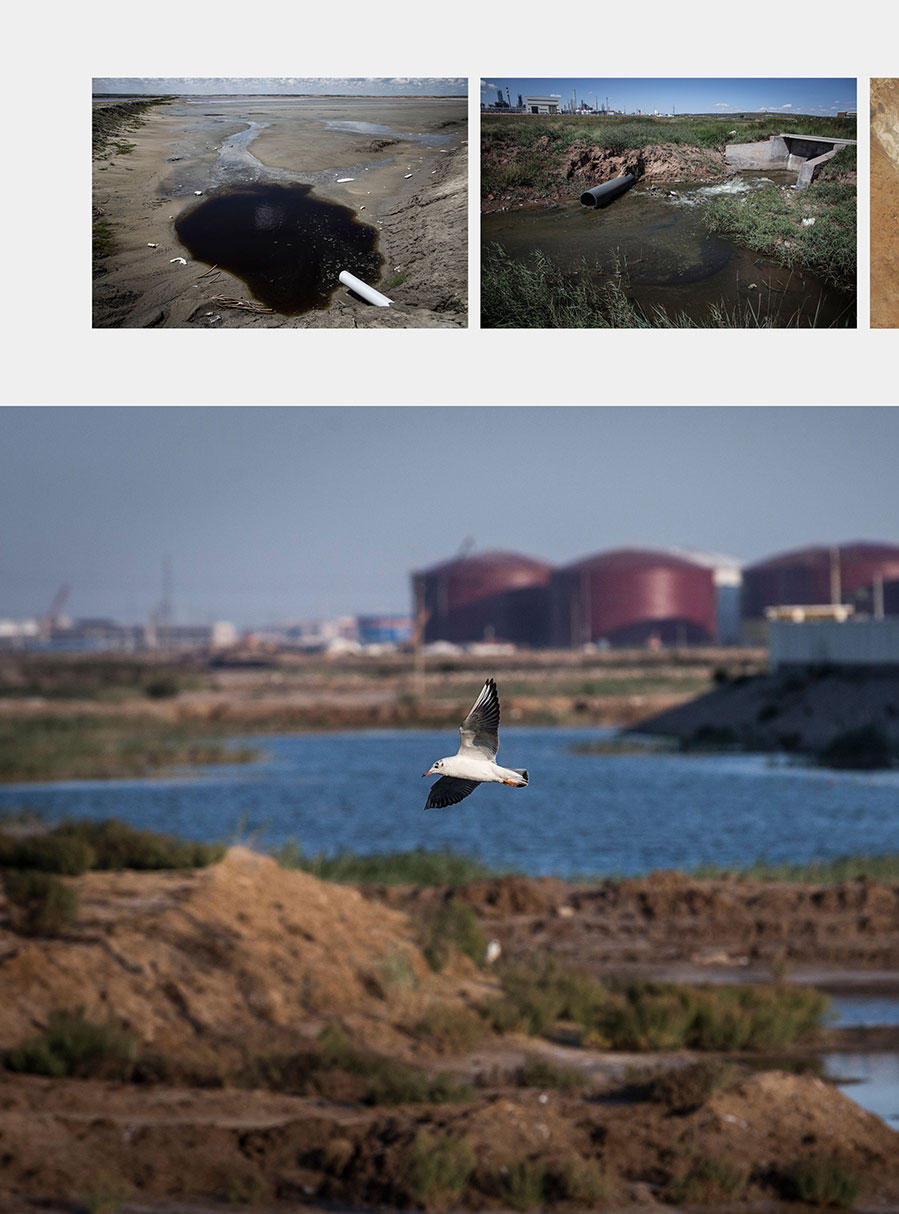This screenshot has width=899, height=1214.
Task: Open the black drainage pipe photo
Action: tap(668, 203)
